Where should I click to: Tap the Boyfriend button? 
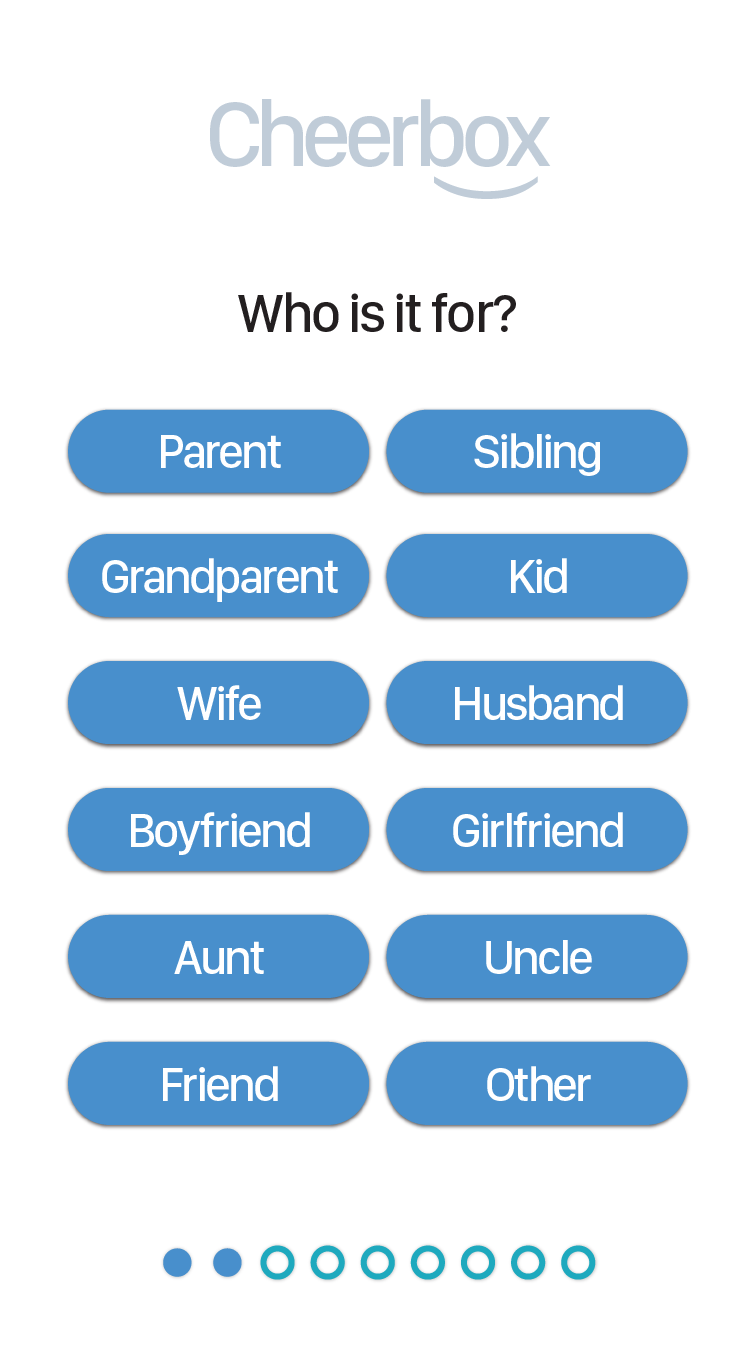click(x=219, y=830)
